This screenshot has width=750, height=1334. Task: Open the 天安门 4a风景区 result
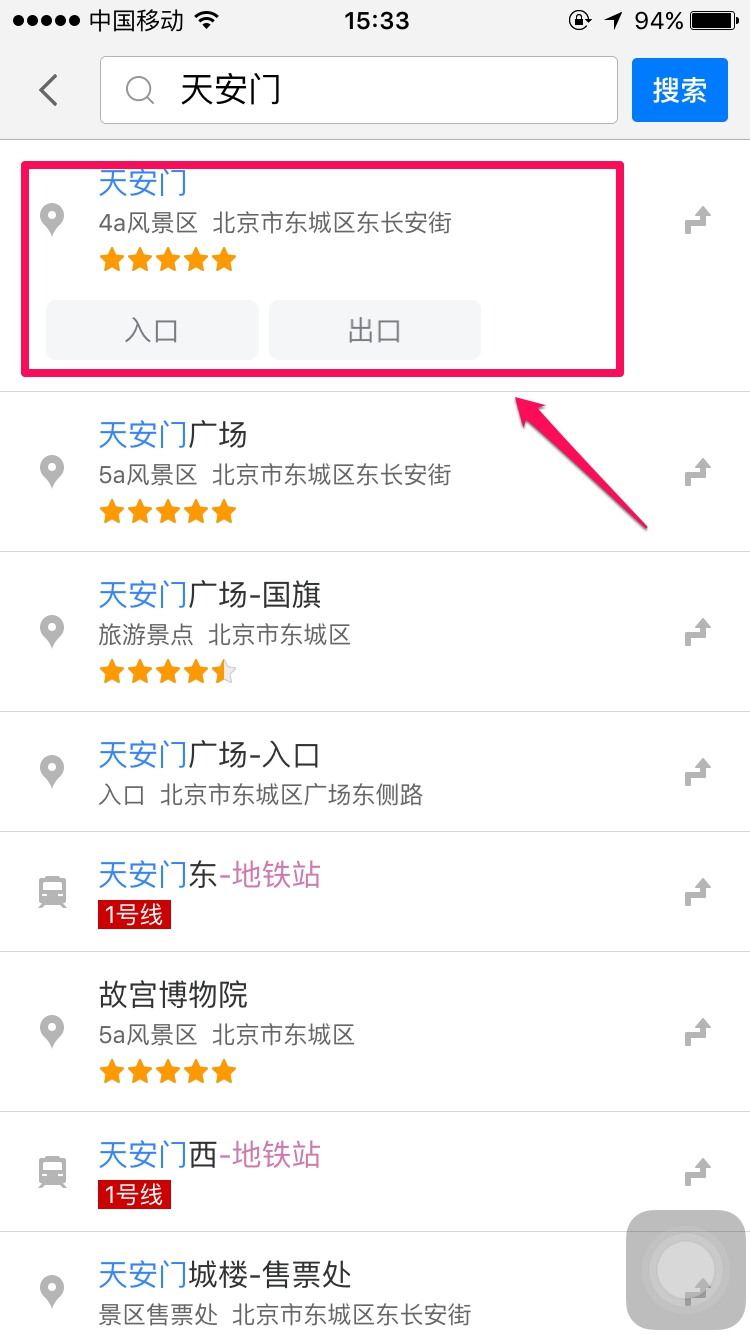[300, 222]
